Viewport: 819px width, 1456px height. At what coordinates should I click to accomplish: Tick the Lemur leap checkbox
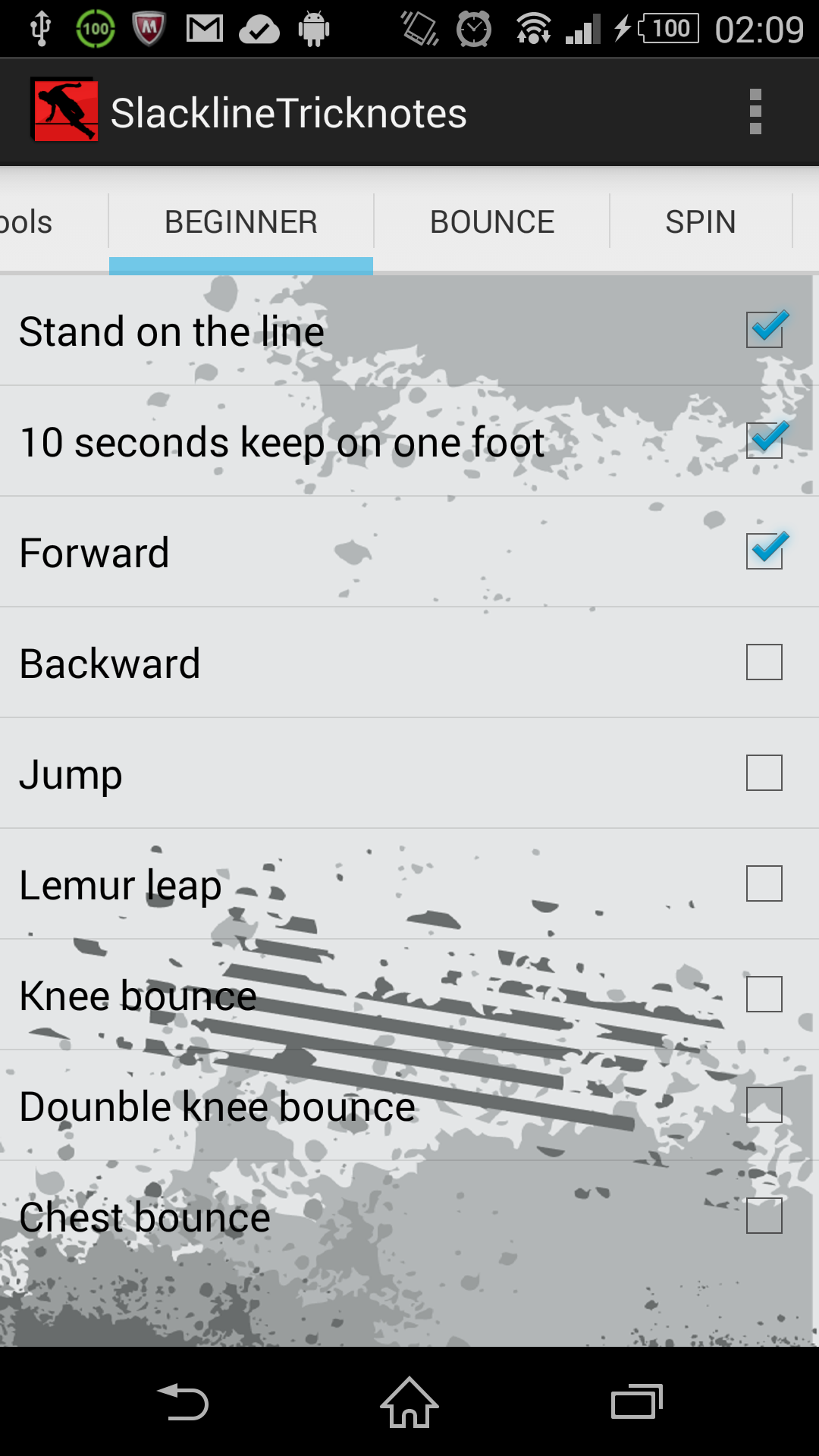click(764, 883)
